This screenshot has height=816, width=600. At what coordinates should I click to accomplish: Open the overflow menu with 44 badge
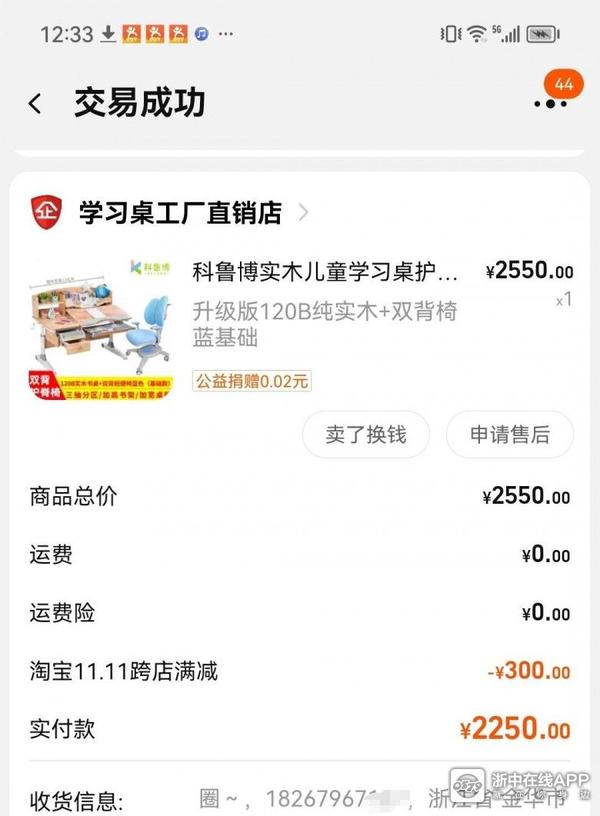coord(550,102)
